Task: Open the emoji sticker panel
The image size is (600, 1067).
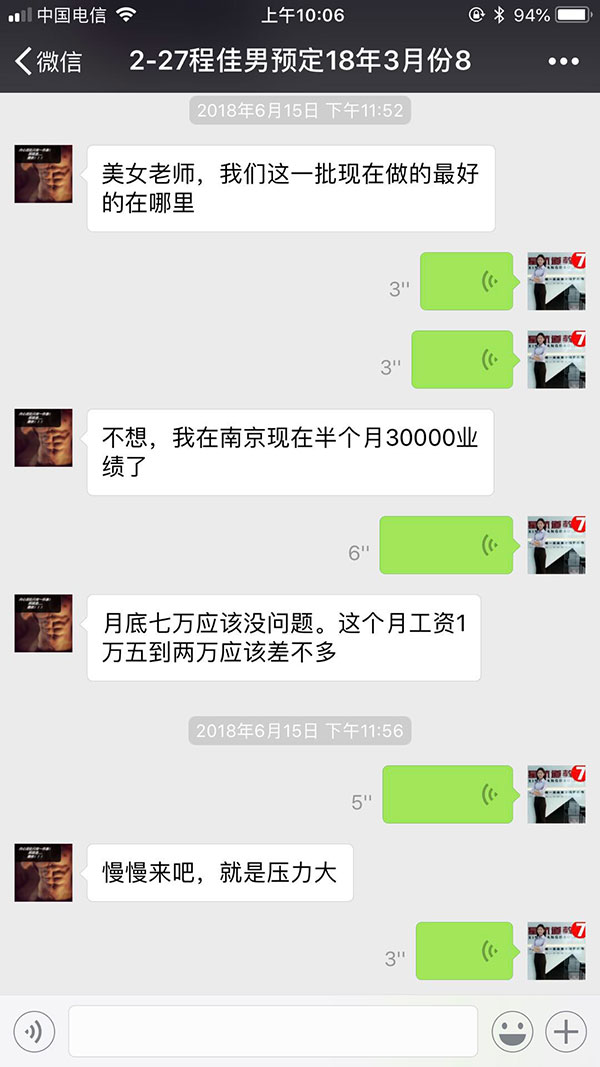Action: tap(512, 1031)
